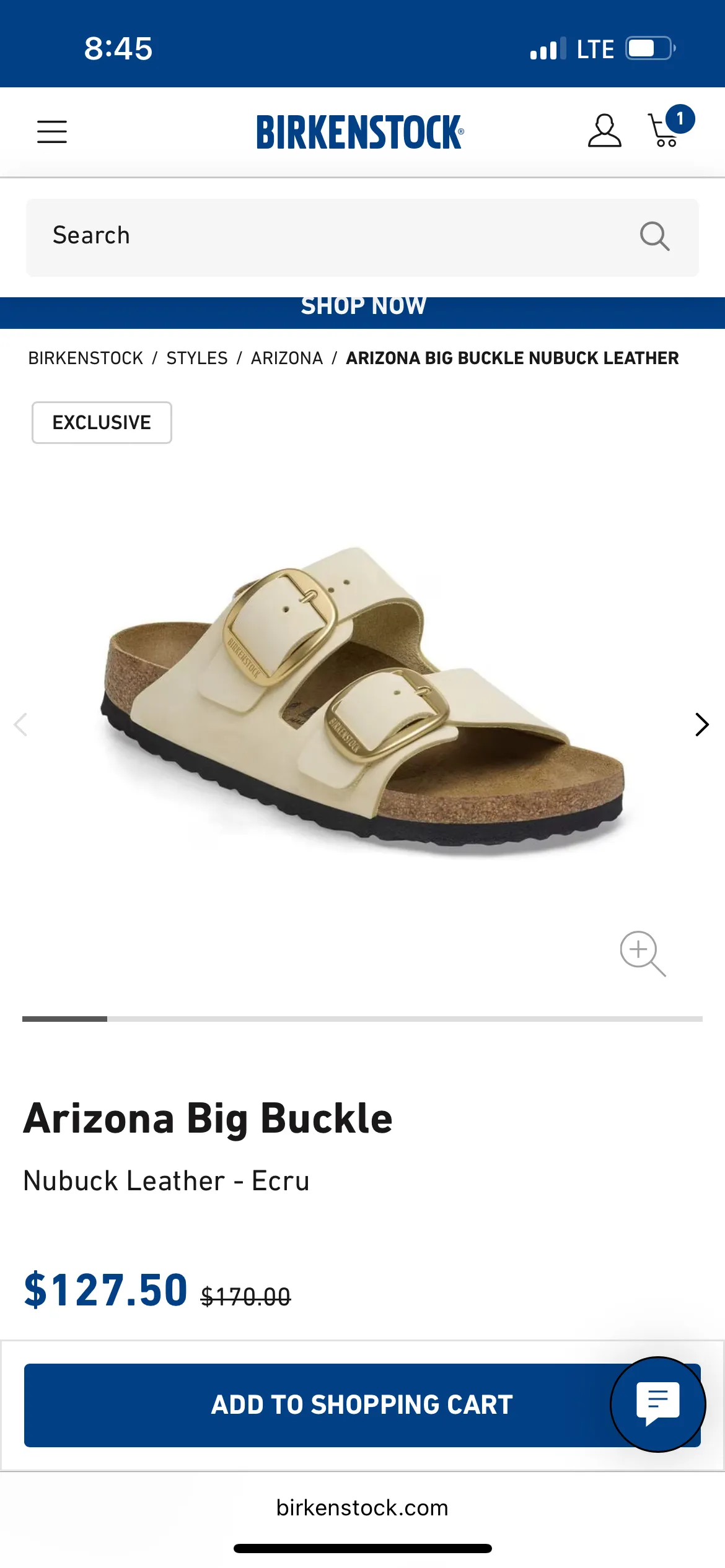Tap the birkenstock.com address bar
Screen dimensions: 725x1568
[362, 1507]
